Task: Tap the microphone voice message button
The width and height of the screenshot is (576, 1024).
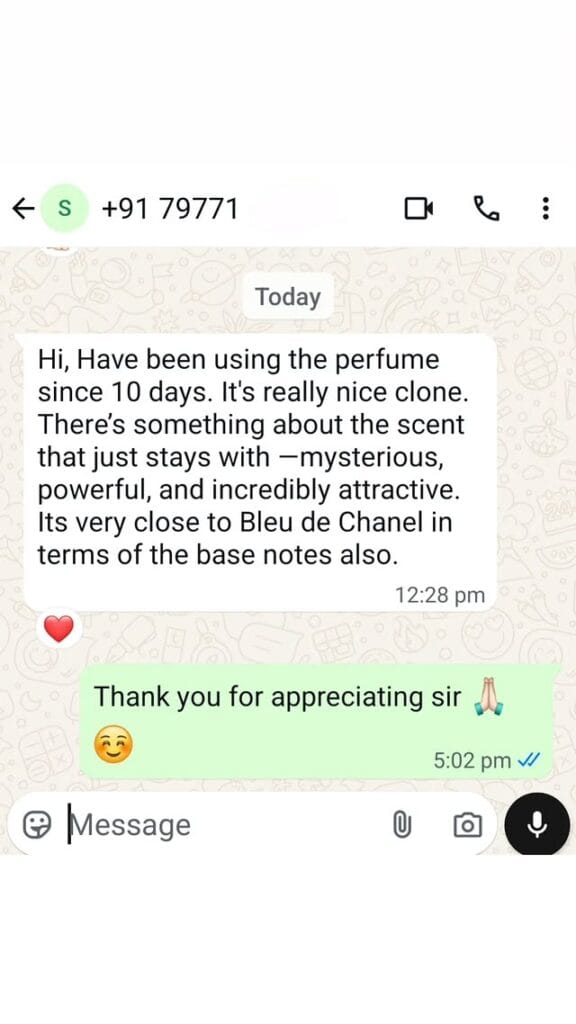Action: click(x=537, y=824)
